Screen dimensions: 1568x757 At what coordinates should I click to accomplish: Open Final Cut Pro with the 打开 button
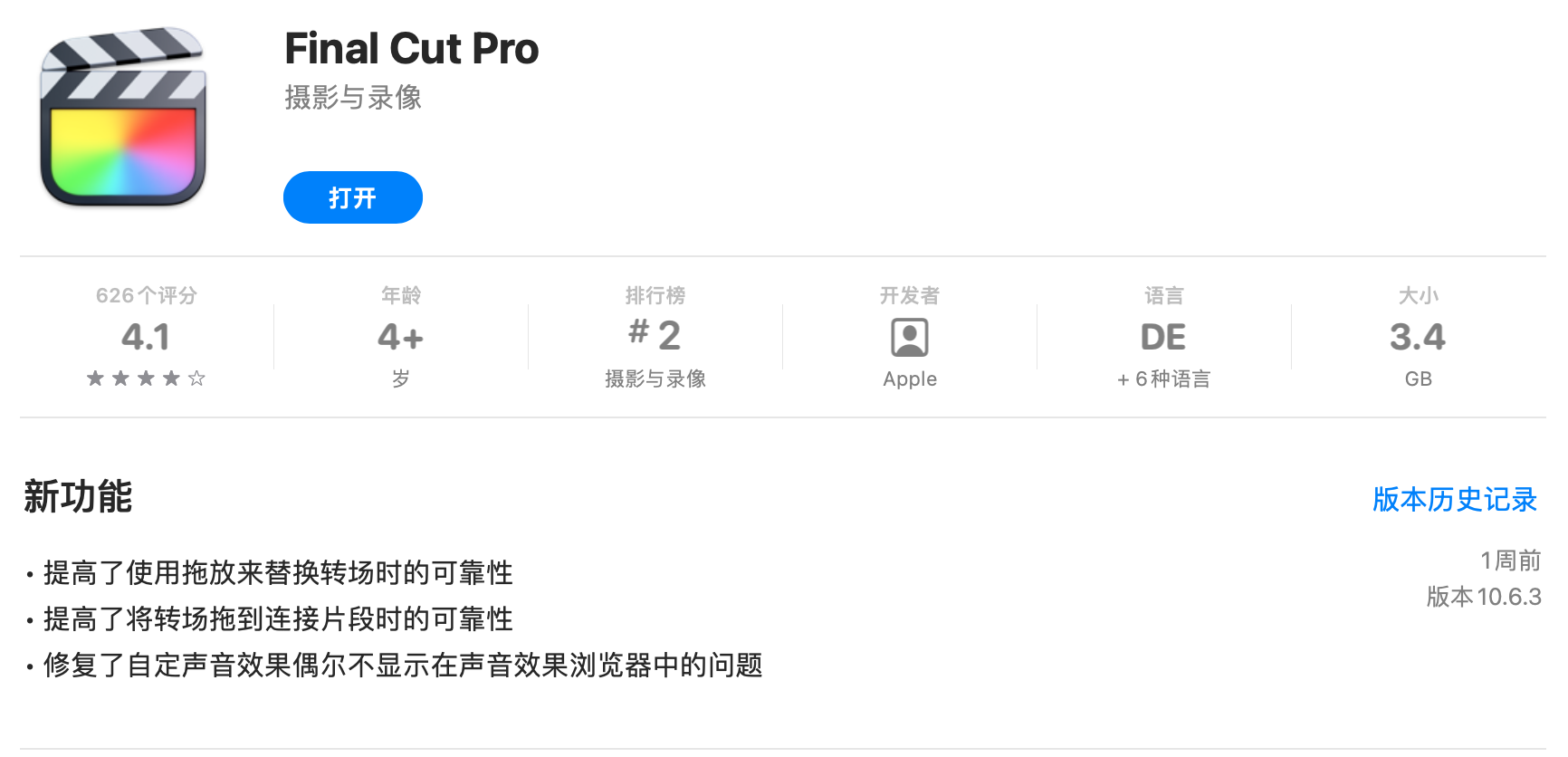[x=352, y=197]
